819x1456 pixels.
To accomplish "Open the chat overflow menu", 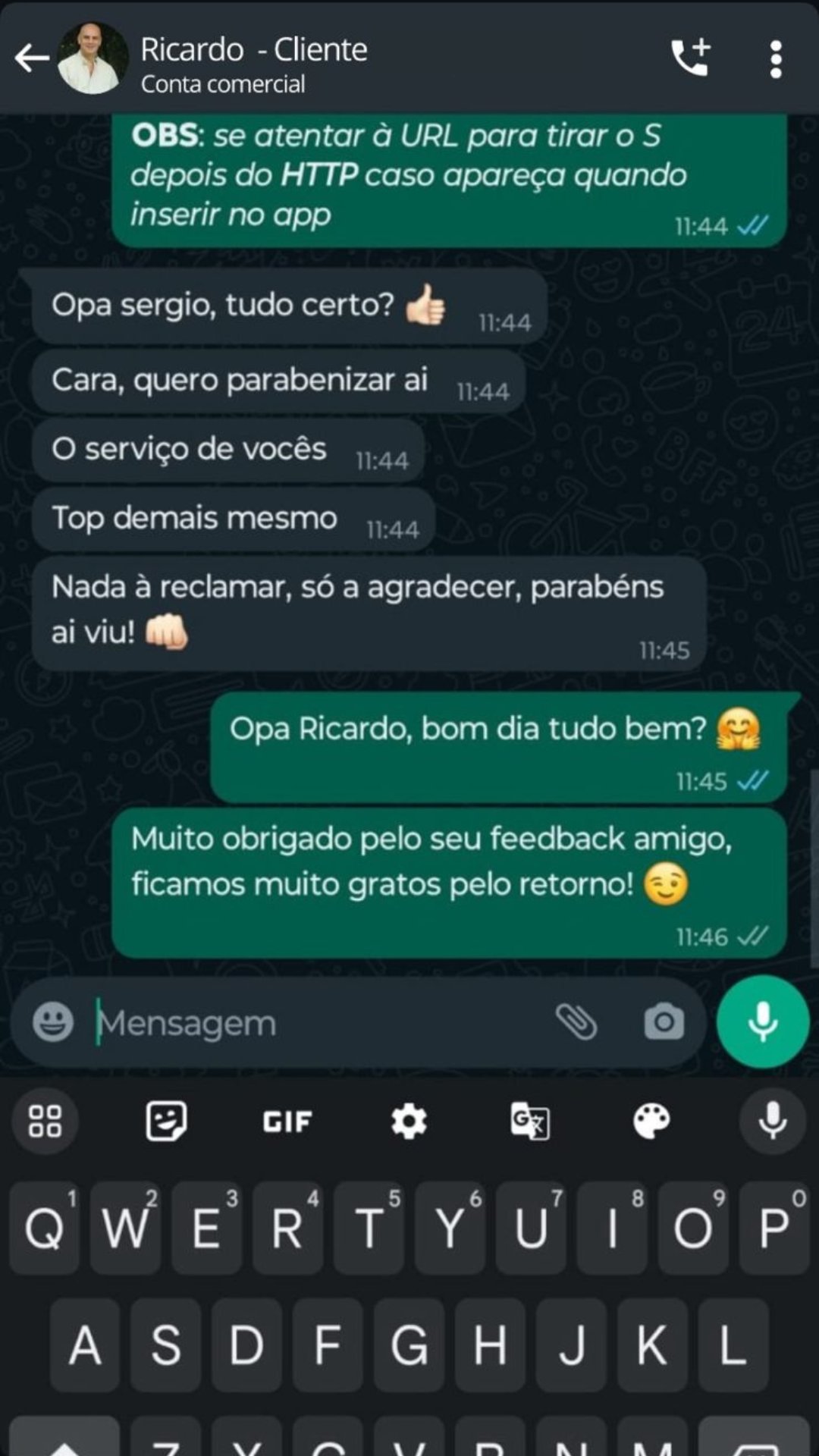I will [x=775, y=59].
